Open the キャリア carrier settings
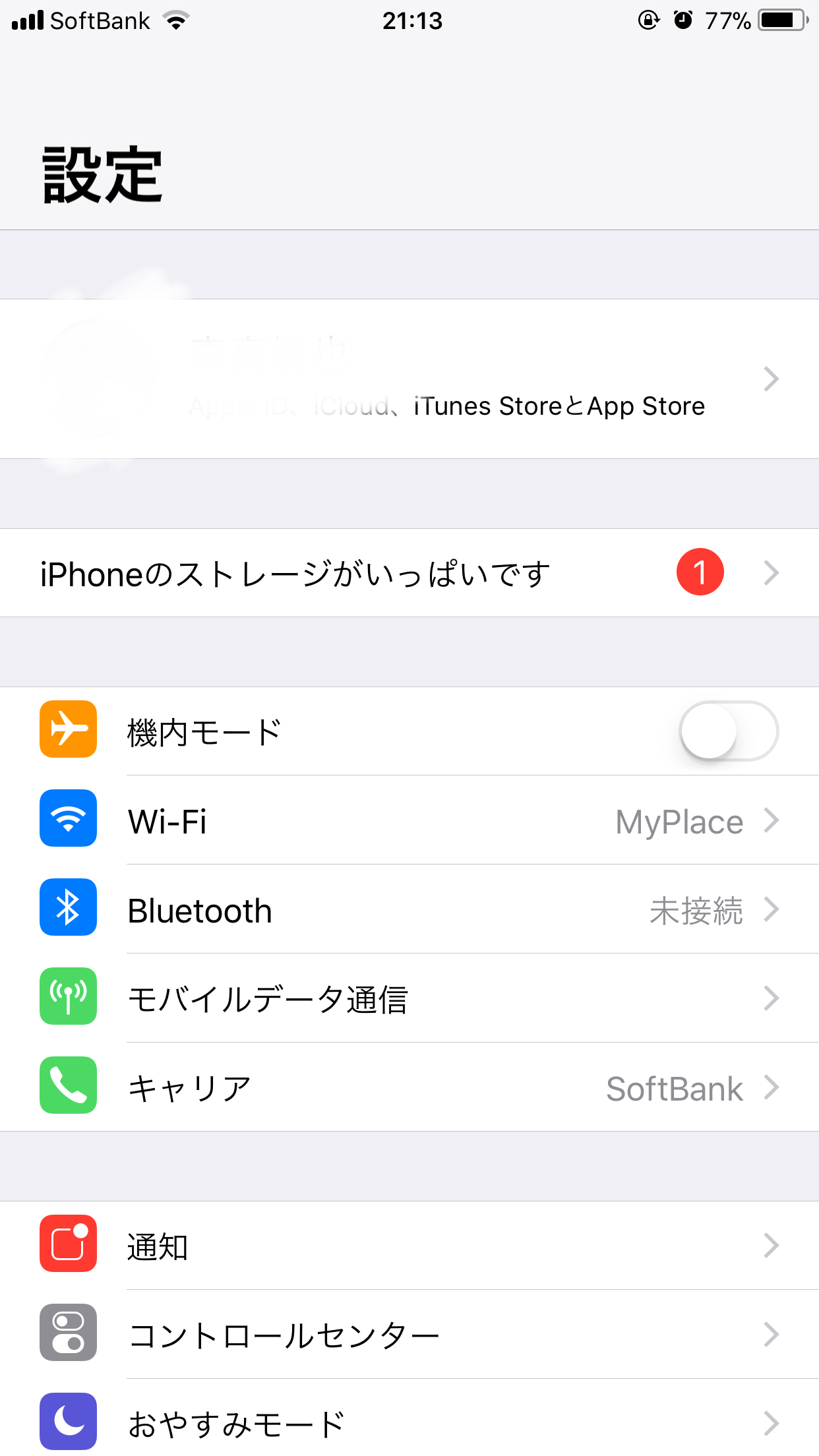This screenshot has width=819, height=1456. 409,1088
